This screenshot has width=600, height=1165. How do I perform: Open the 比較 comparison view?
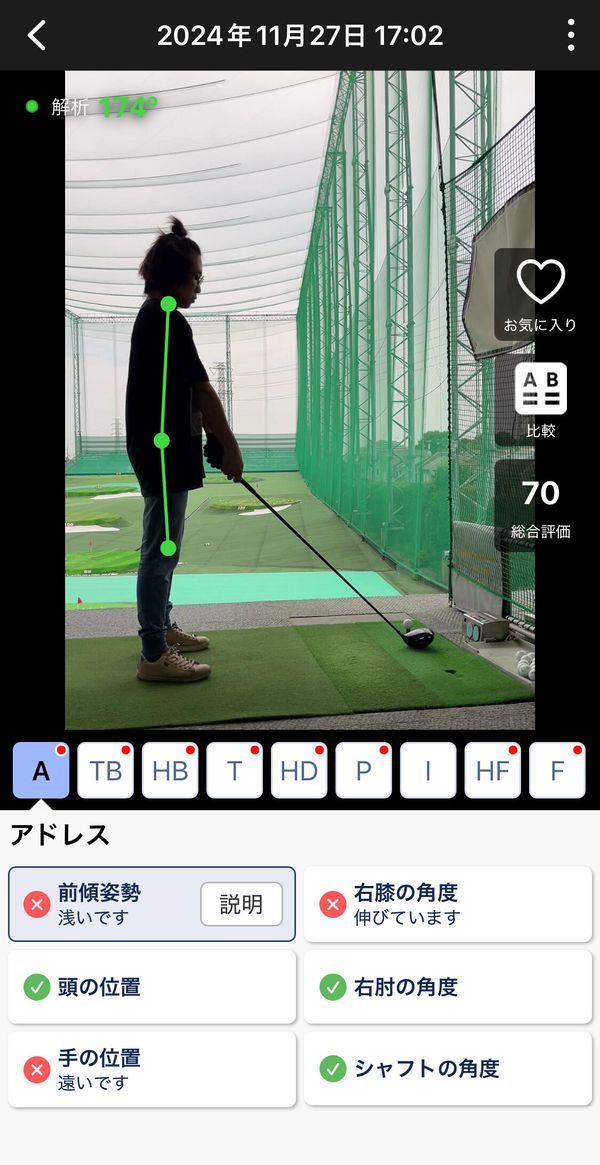point(541,400)
